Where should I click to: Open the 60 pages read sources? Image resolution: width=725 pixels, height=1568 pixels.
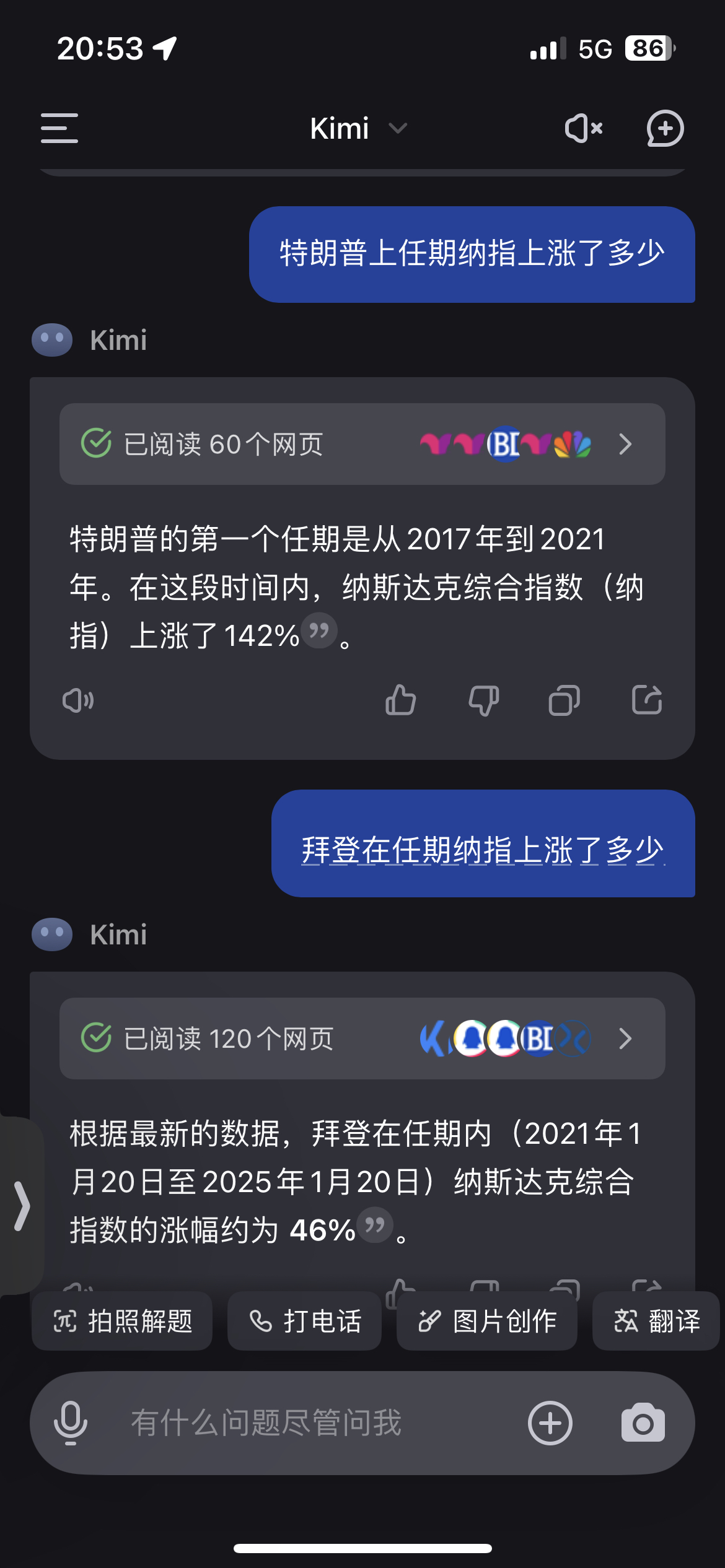pos(362,444)
